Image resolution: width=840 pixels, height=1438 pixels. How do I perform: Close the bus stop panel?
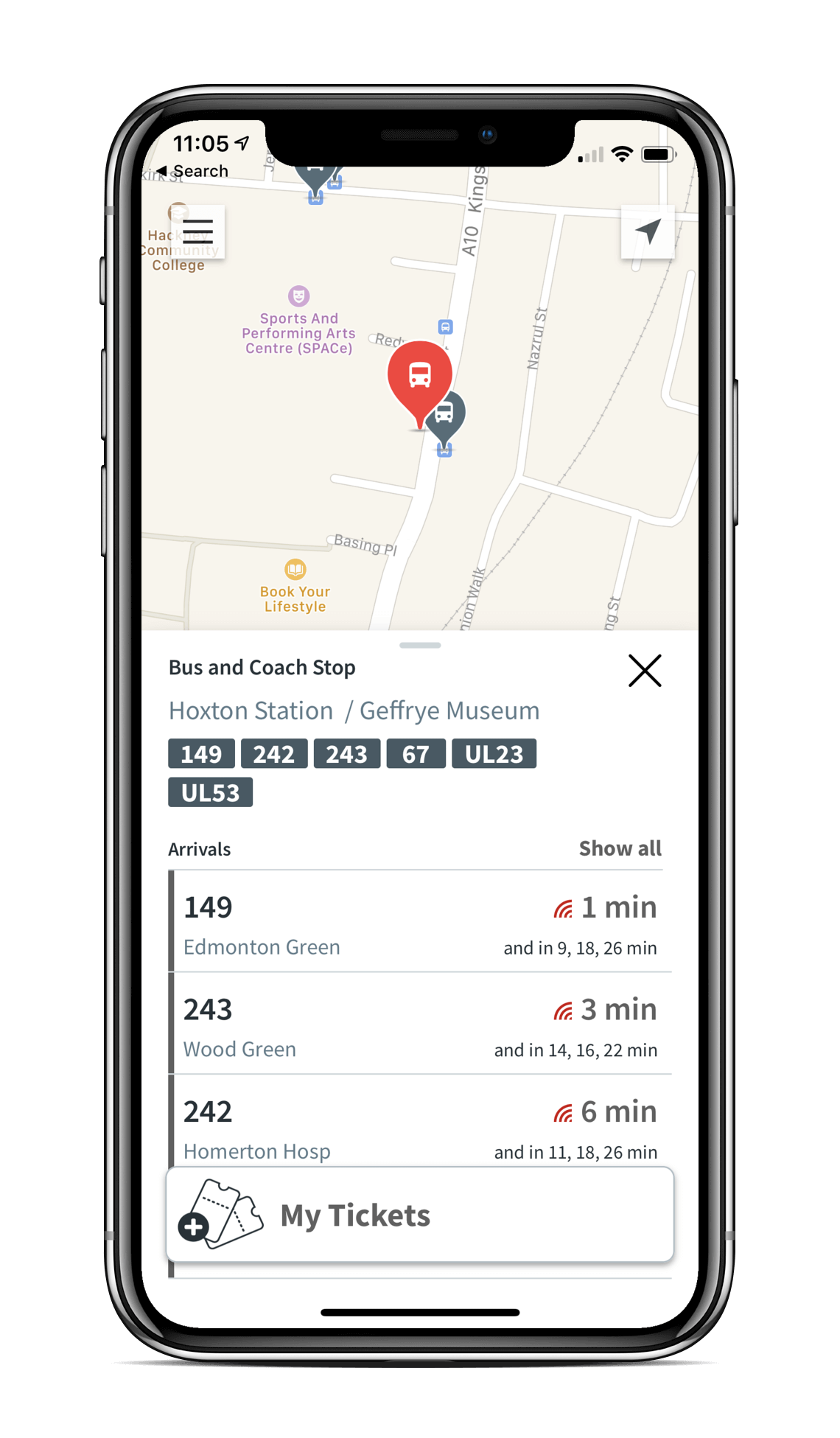click(x=645, y=671)
